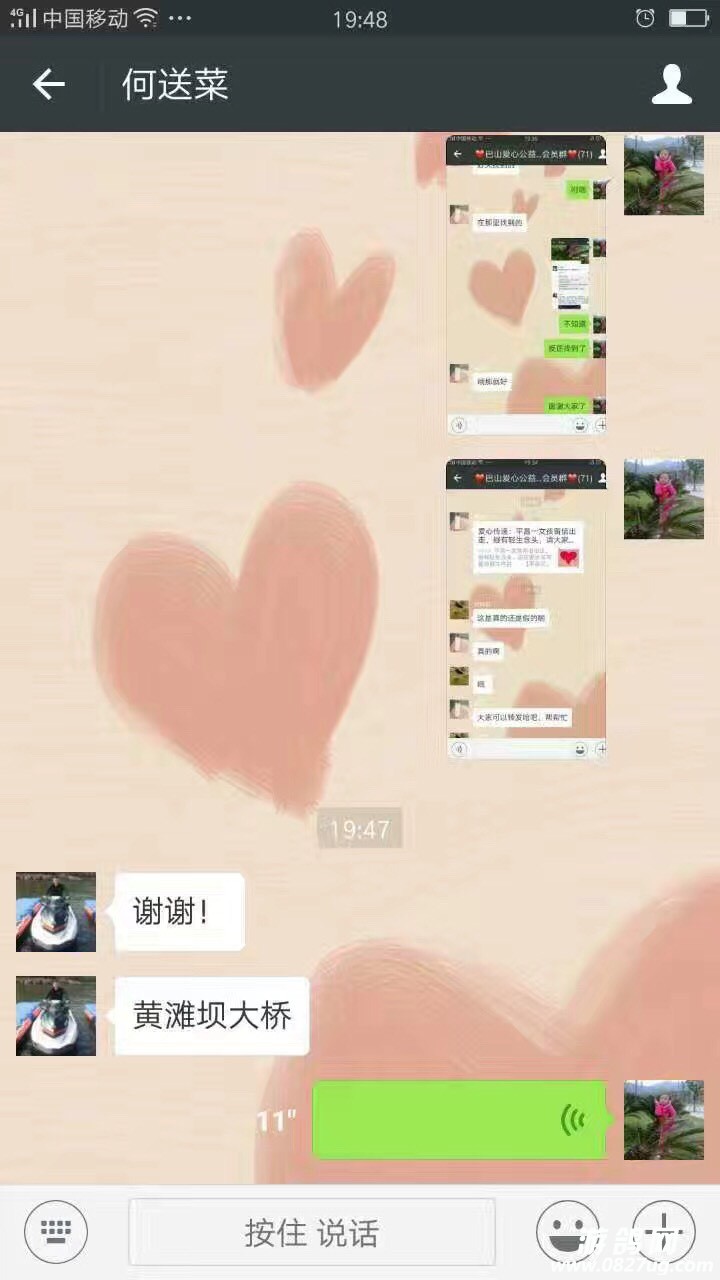
Task: Switch to keyboard input mode
Action: tap(56, 1232)
